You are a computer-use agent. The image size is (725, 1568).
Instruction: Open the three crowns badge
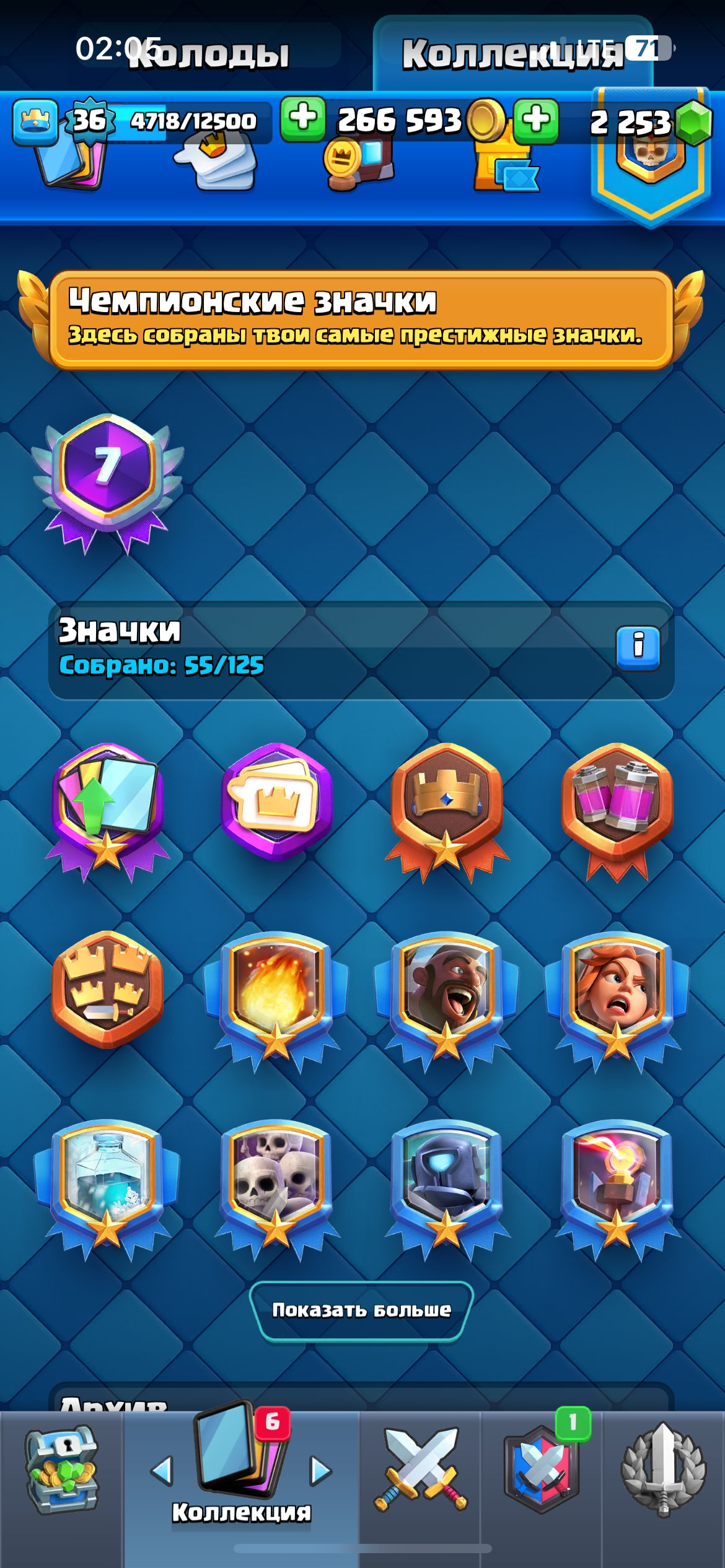tap(107, 989)
